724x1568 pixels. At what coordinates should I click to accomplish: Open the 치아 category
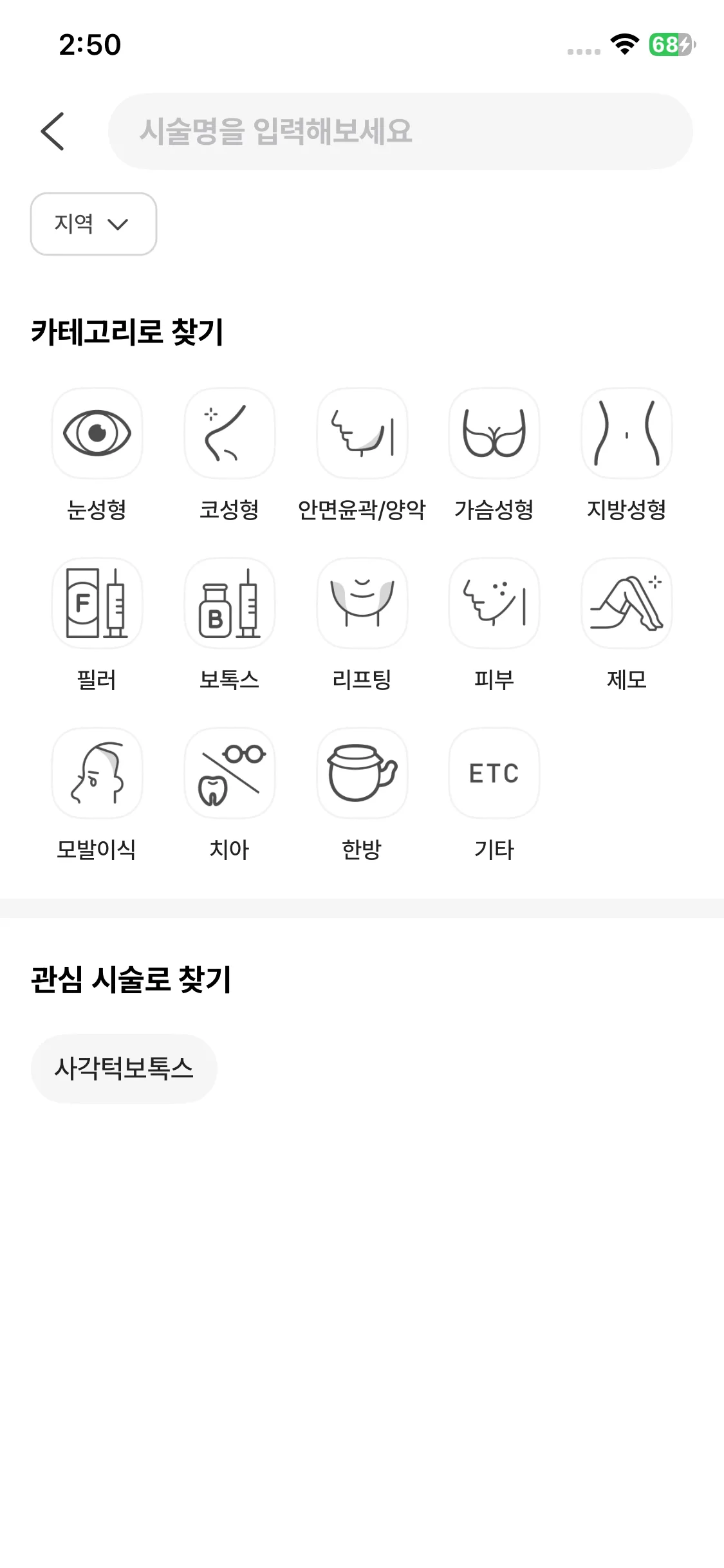(230, 773)
